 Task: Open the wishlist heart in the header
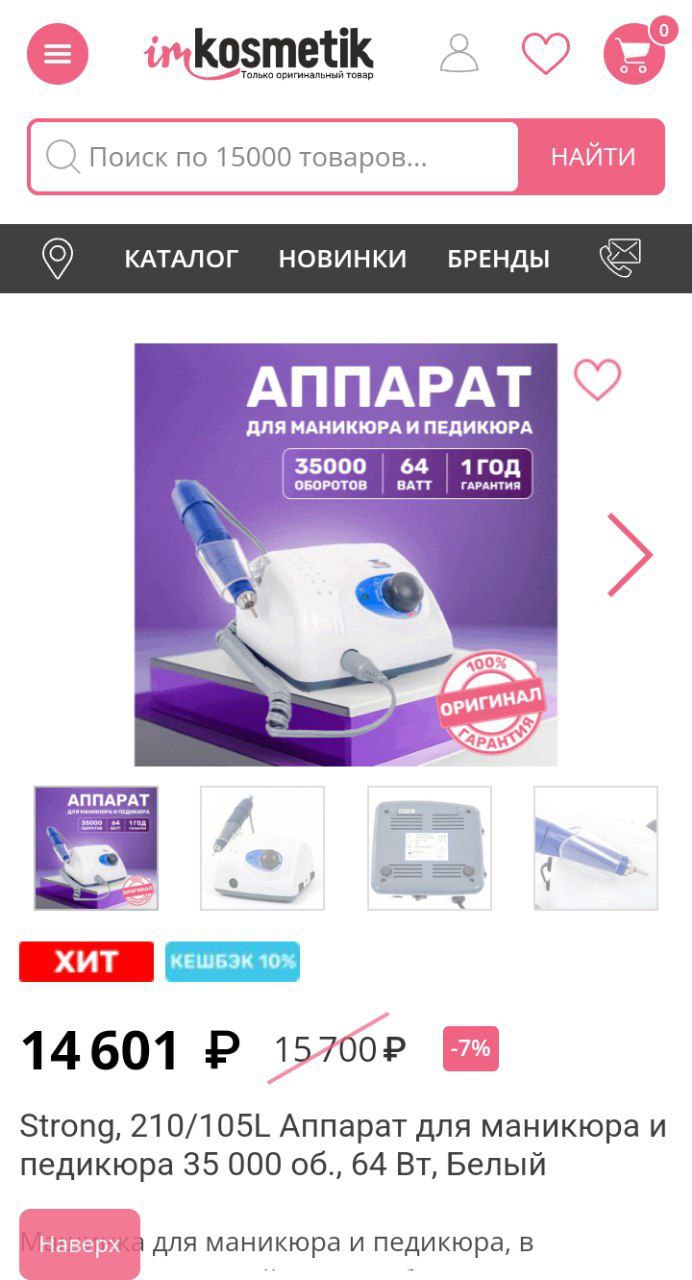tap(546, 54)
